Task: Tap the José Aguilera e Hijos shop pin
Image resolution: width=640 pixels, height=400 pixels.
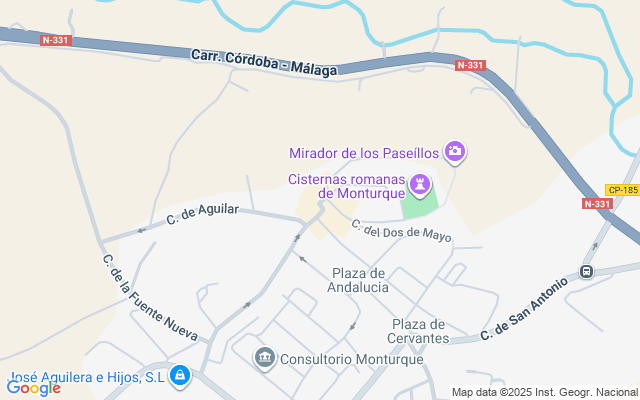Action: [x=180, y=376]
